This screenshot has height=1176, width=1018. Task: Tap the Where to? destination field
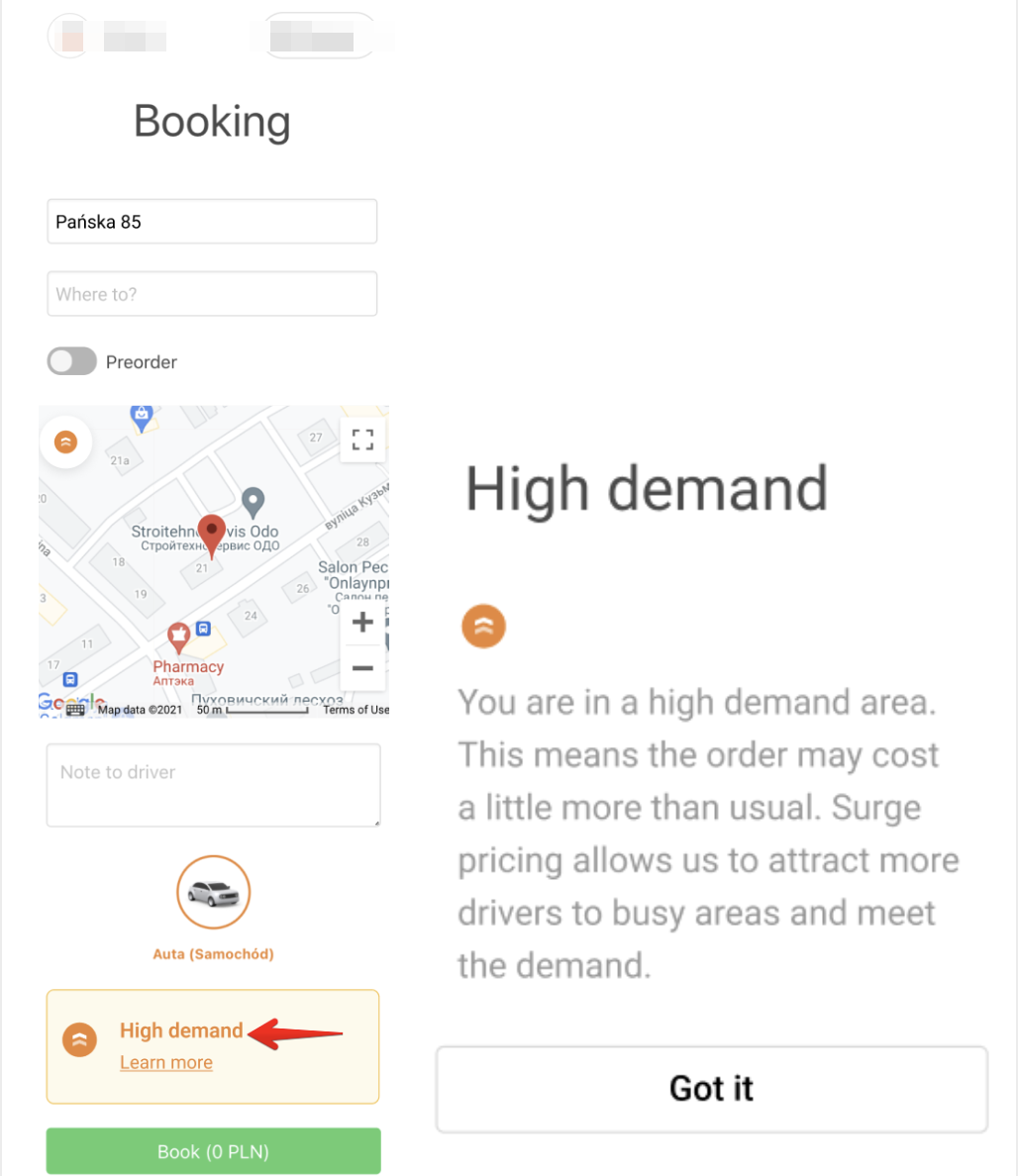point(212,294)
